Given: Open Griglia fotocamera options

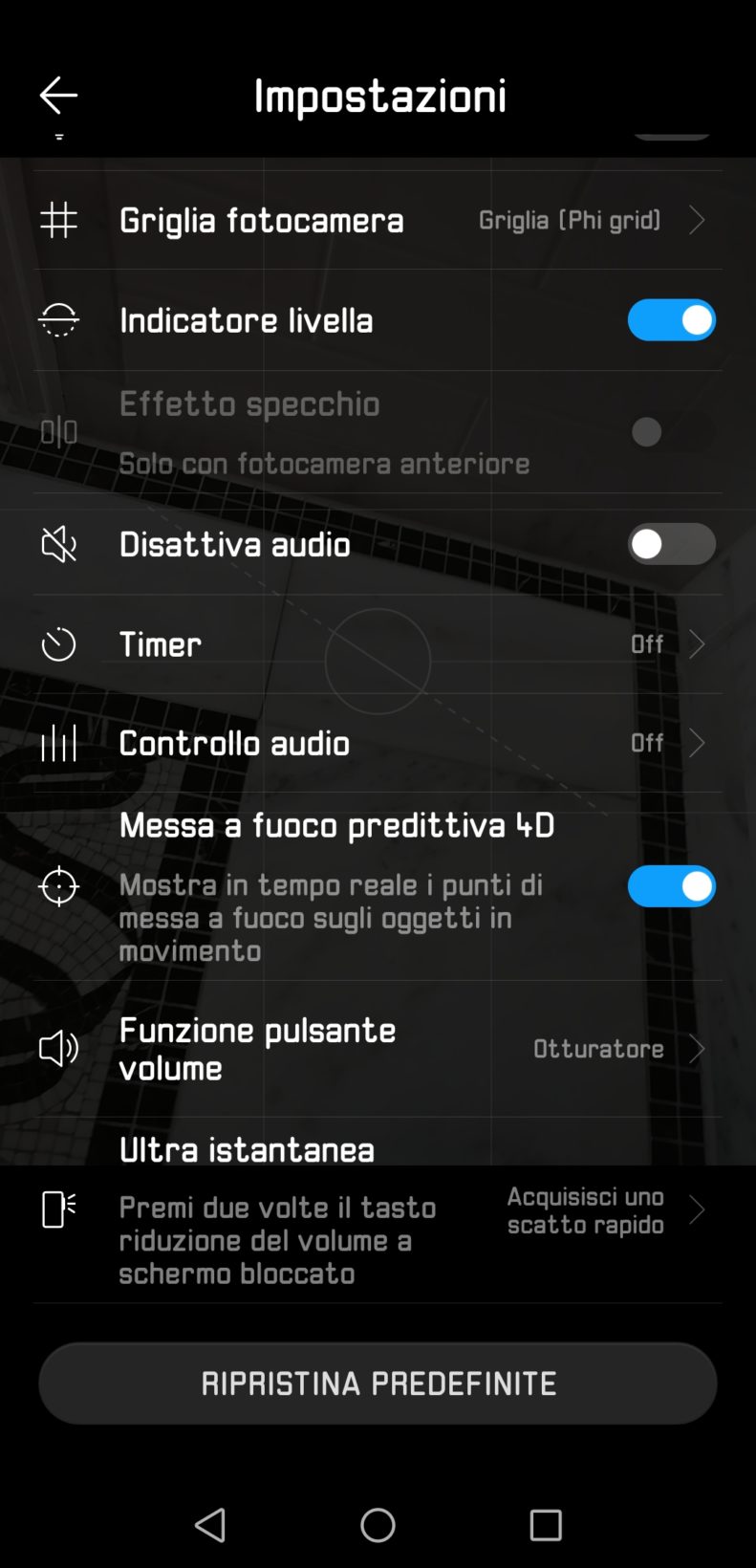Looking at the screenshot, I should (378, 220).
